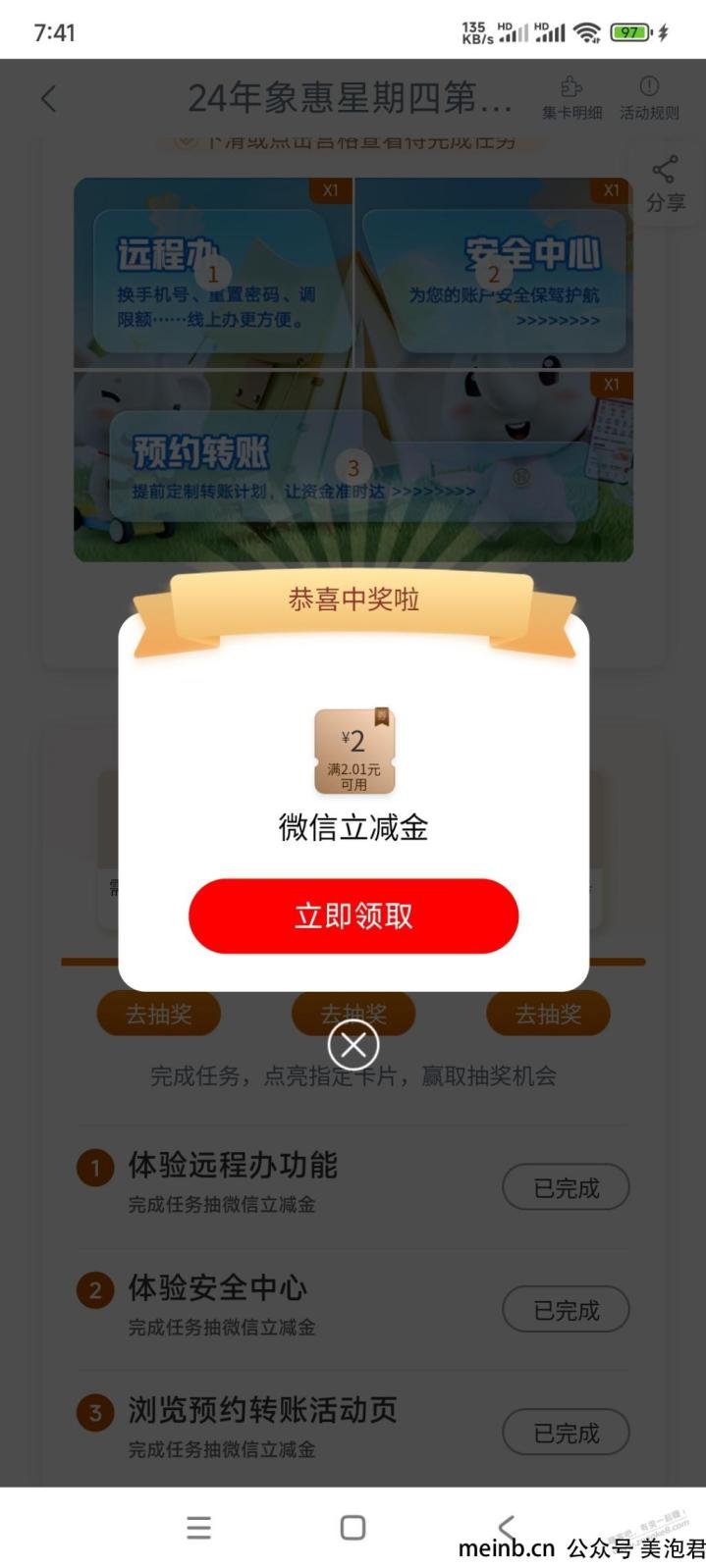706x1568 pixels.
Task: Tap 已完成 next to 体验安全中心
Action: coord(566,1310)
